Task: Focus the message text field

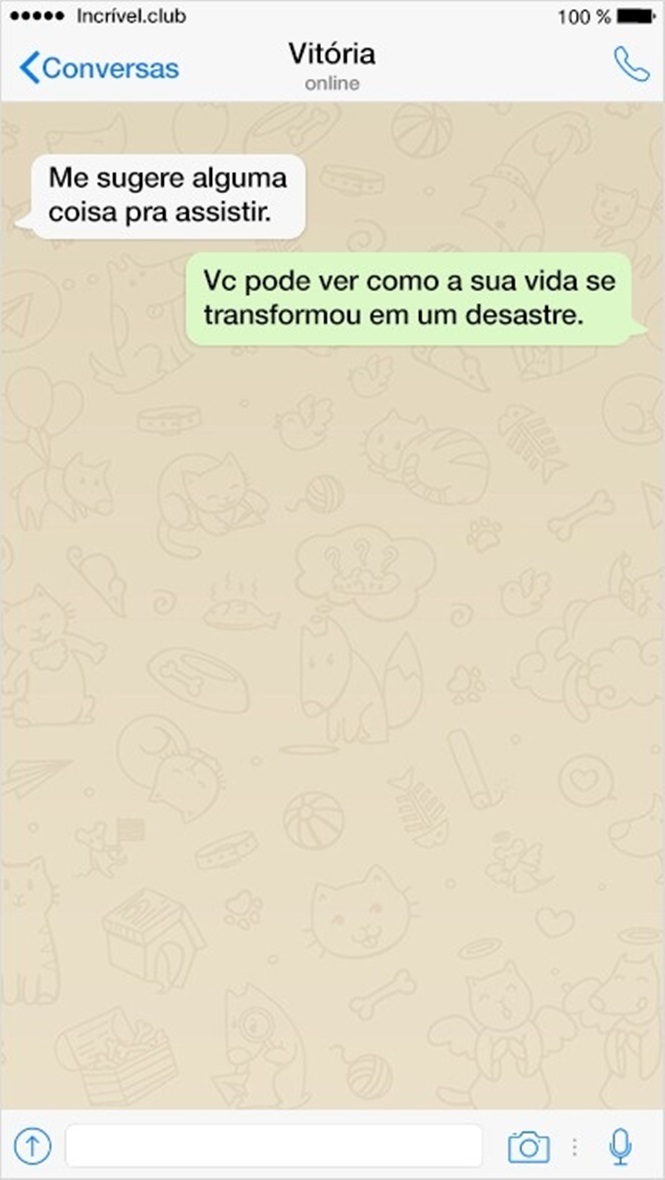Action: tap(274, 1146)
